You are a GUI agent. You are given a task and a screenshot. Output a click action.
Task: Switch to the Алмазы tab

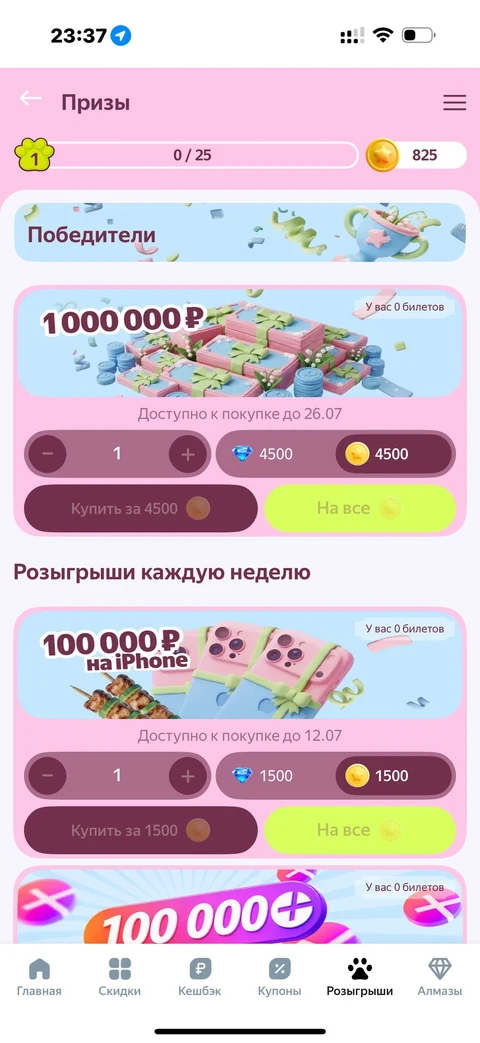click(x=439, y=977)
